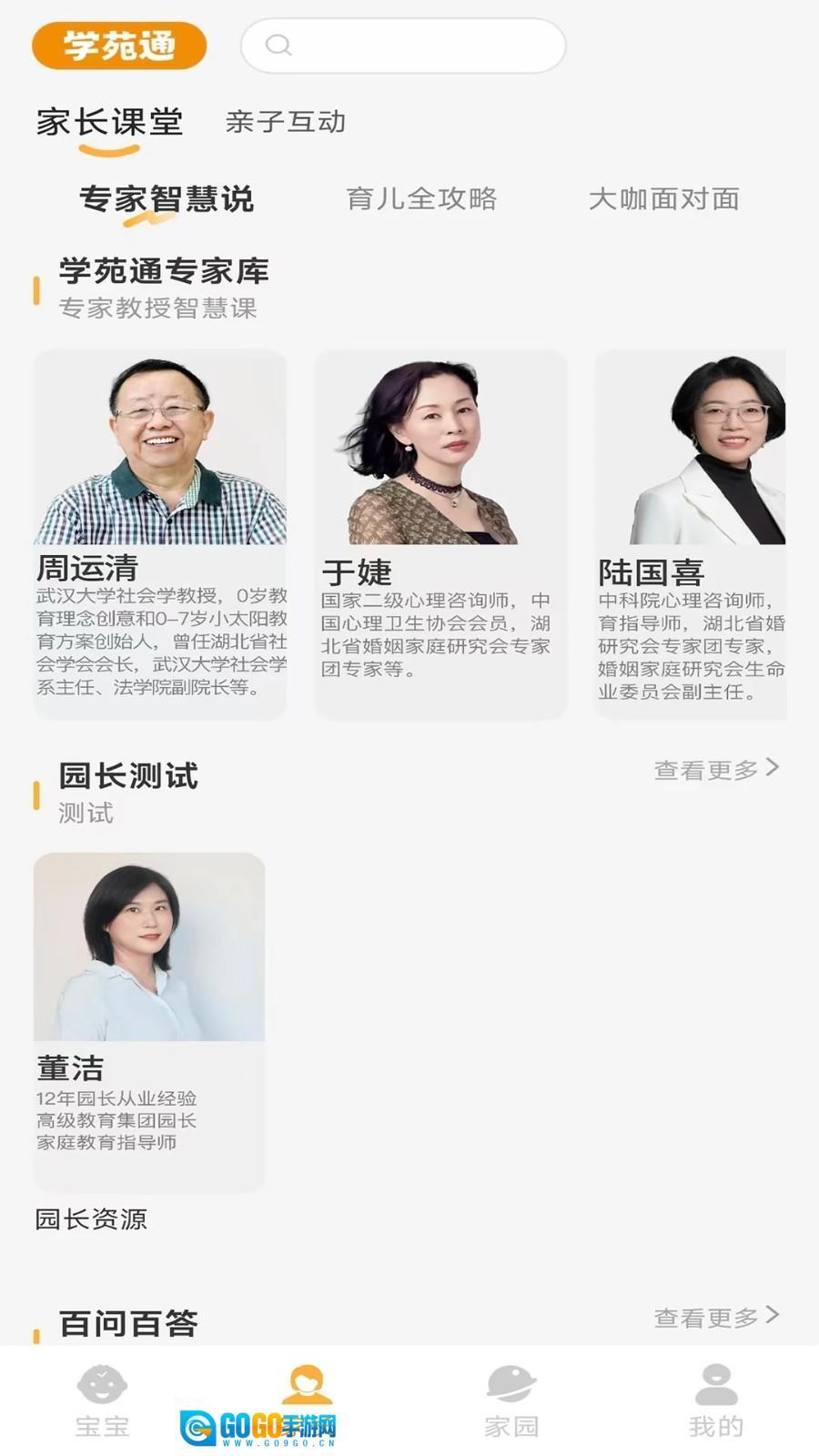Go to the 宝宝 bottom tab

(x=102, y=1401)
